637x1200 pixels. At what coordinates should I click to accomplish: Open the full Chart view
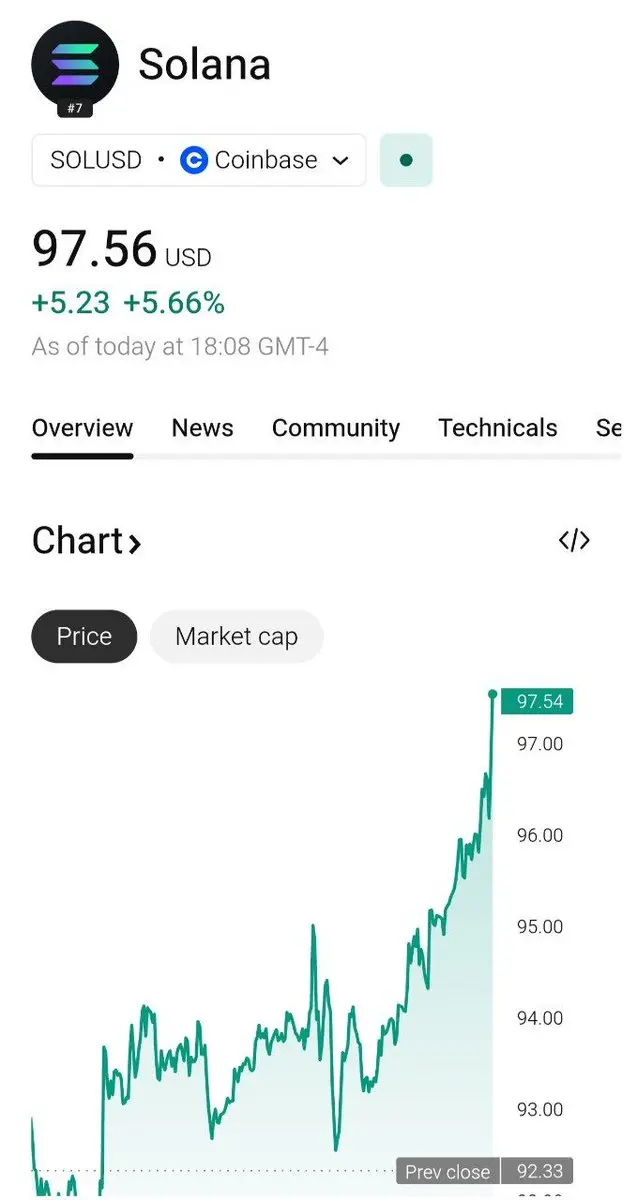click(x=87, y=541)
